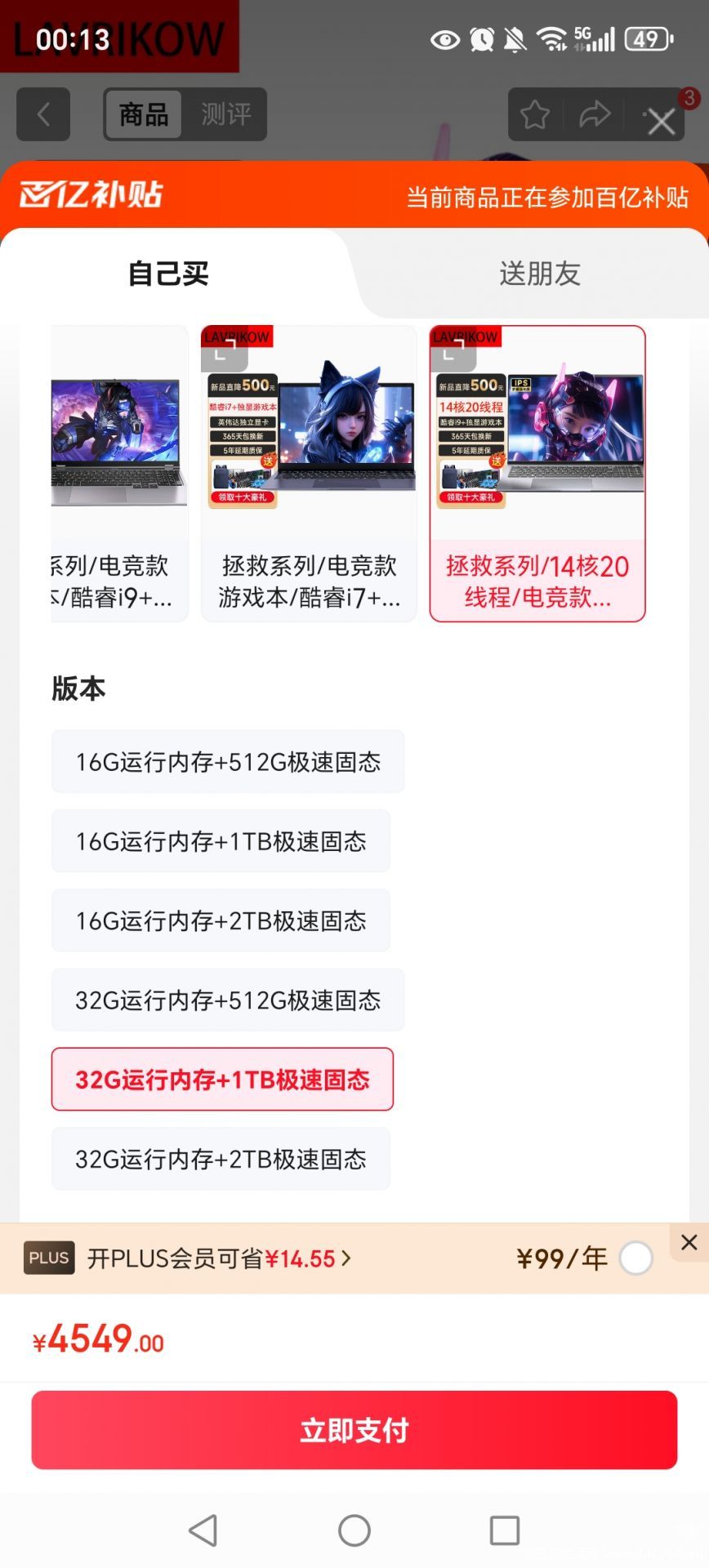This screenshot has width=709, height=1568.
Task: Tap 立即支付 to pay now
Action: [354, 1430]
